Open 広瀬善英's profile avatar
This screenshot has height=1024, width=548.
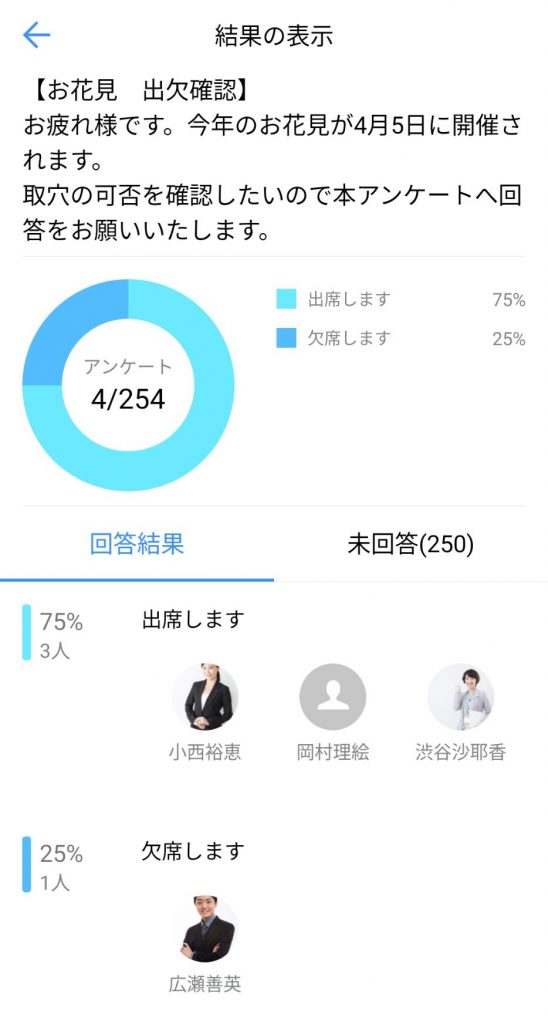205,929
